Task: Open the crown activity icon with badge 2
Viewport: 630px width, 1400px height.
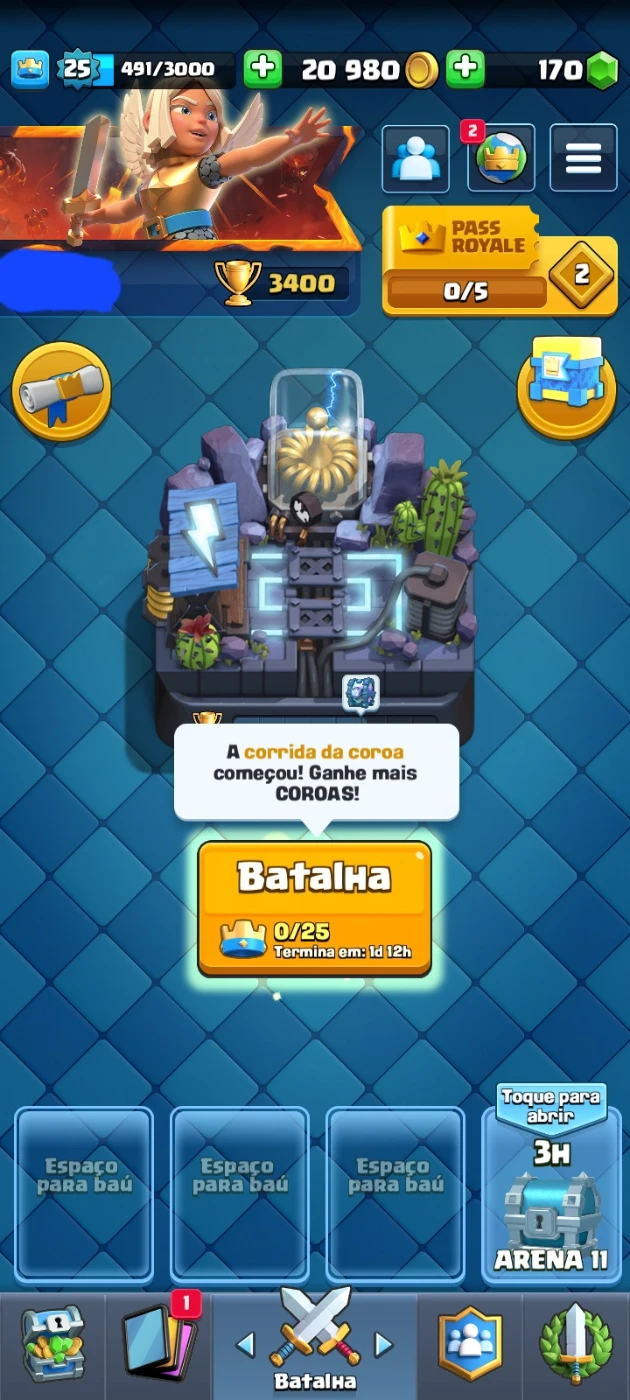Action: [500, 158]
